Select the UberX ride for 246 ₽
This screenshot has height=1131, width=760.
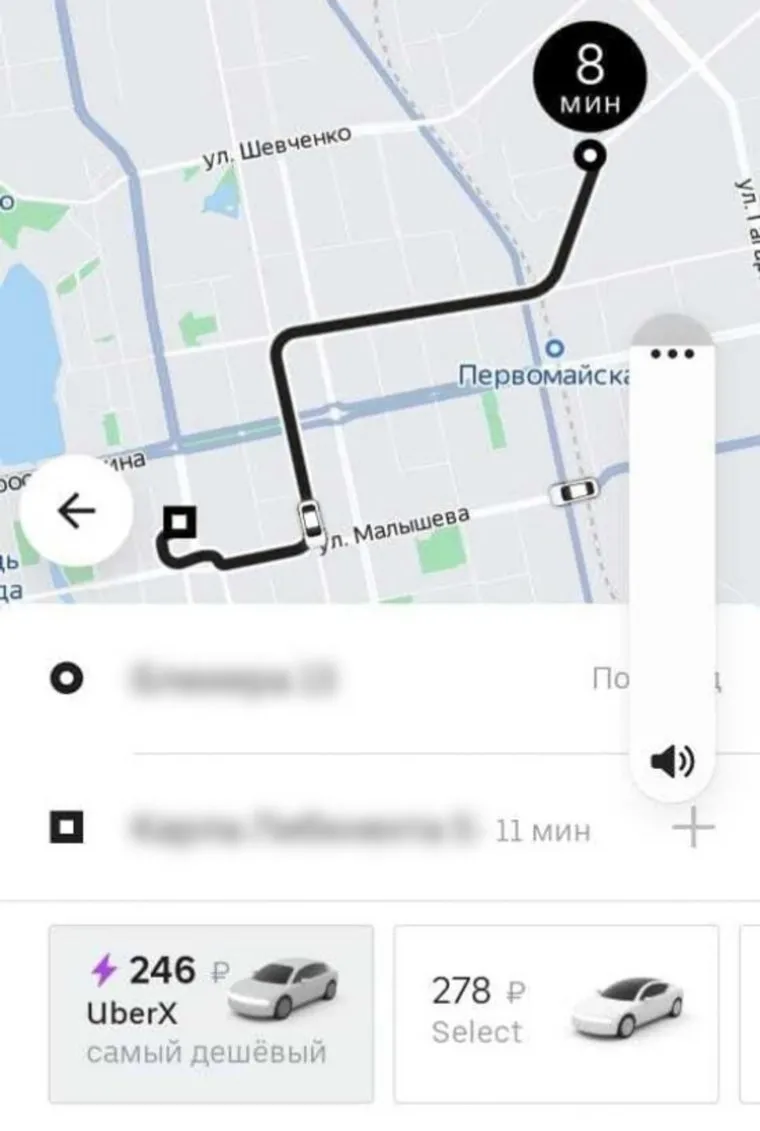click(211, 1013)
